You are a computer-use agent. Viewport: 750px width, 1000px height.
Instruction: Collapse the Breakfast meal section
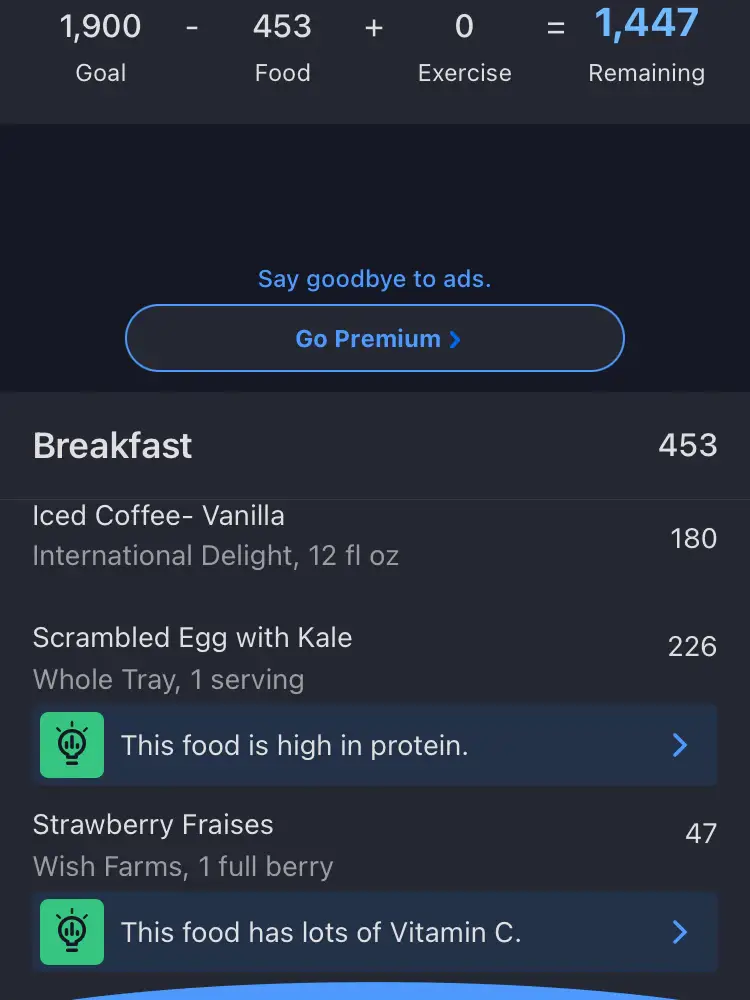pos(112,446)
